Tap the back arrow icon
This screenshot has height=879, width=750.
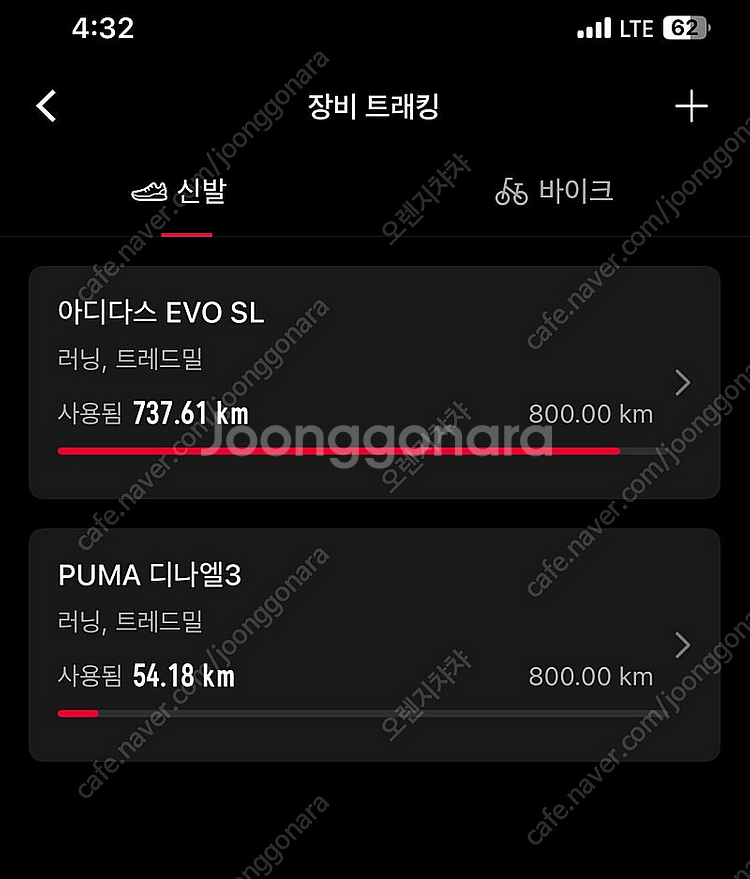click(x=44, y=104)
